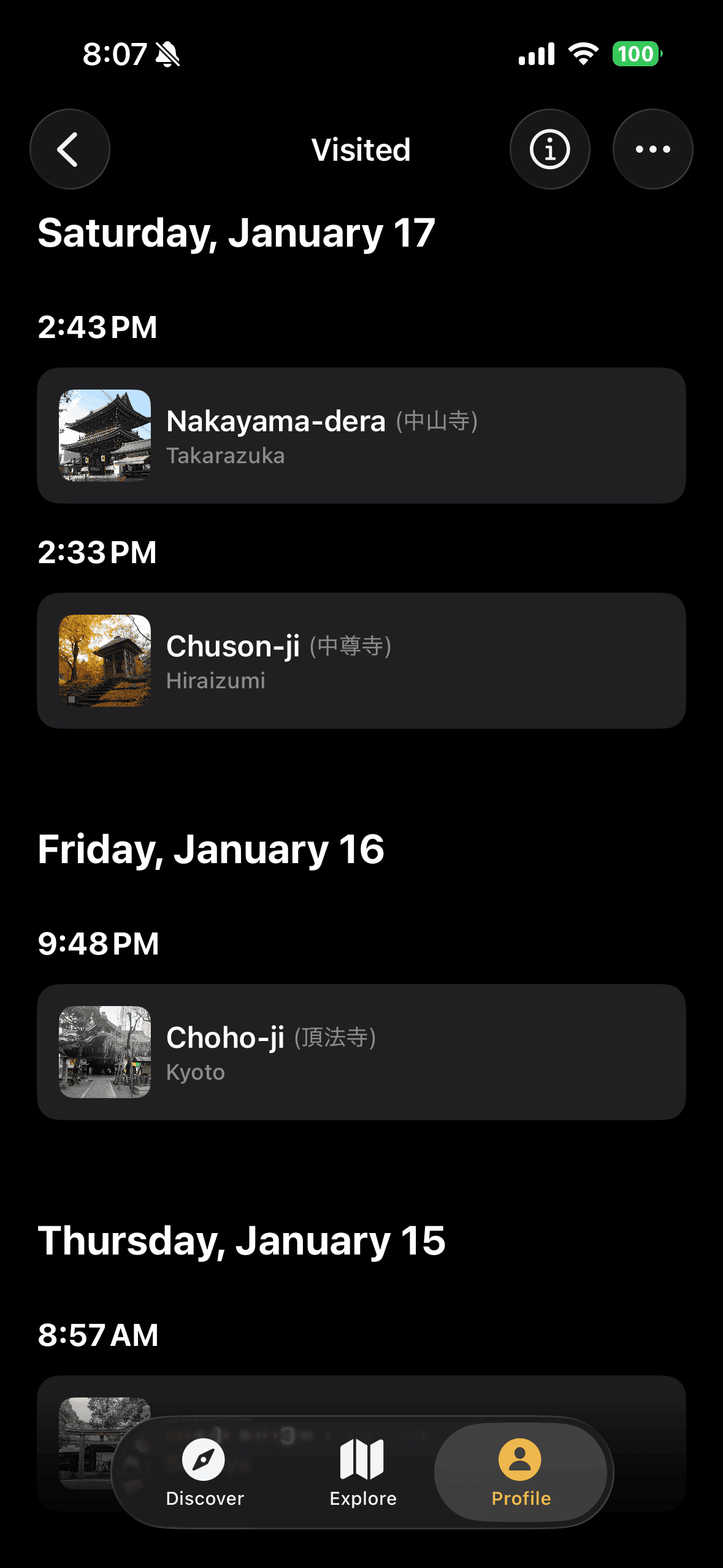Tap the 9:48 PM timestamp label
Screen dimensions: 723x1568
point(98,943)
